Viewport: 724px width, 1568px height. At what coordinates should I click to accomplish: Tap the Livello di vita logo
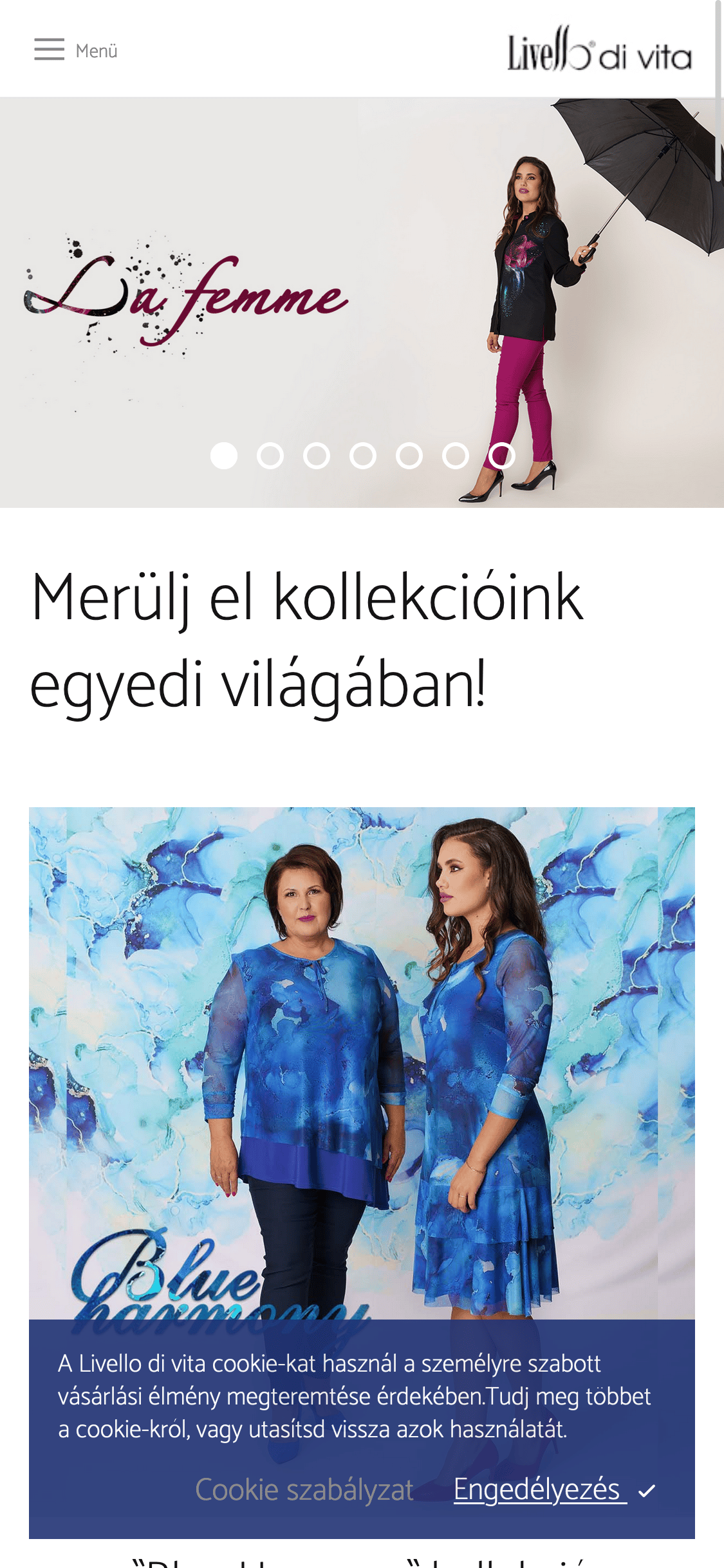(x=600, y=50)
